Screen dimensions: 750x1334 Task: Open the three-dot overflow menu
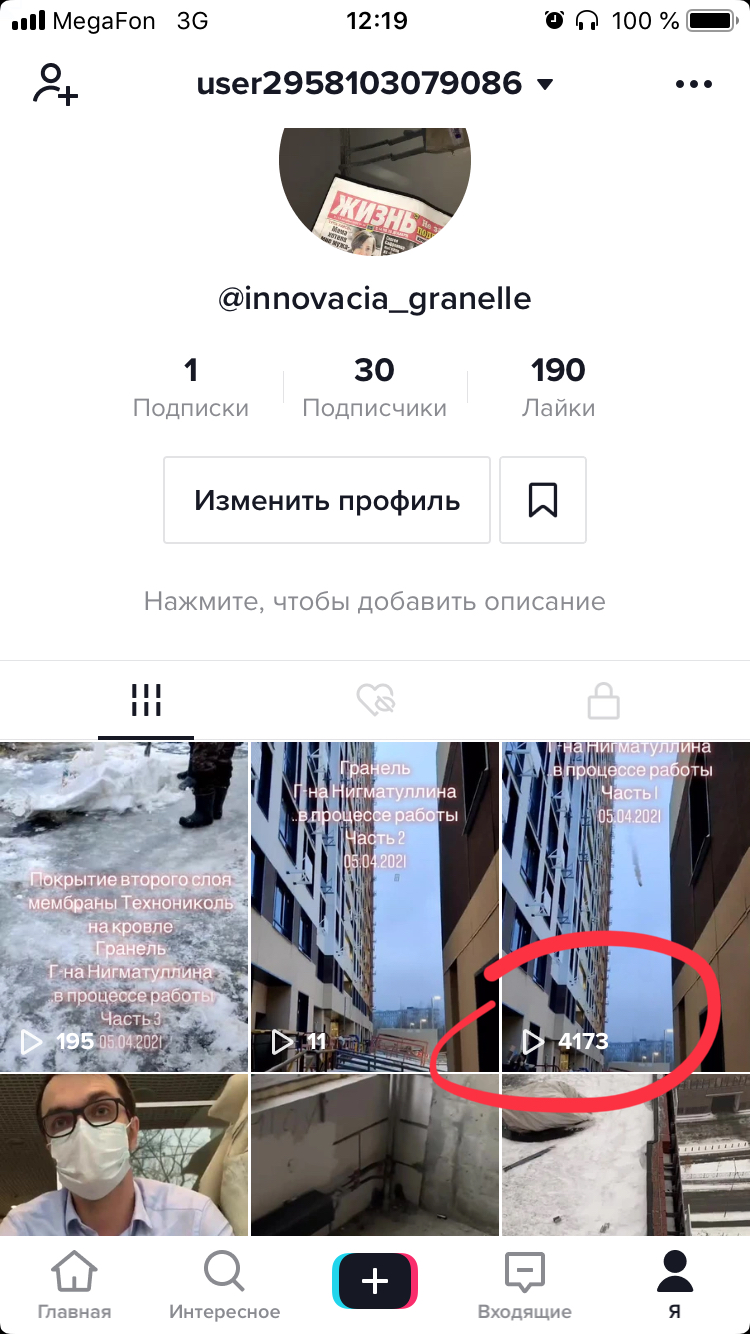click(694, 84)
